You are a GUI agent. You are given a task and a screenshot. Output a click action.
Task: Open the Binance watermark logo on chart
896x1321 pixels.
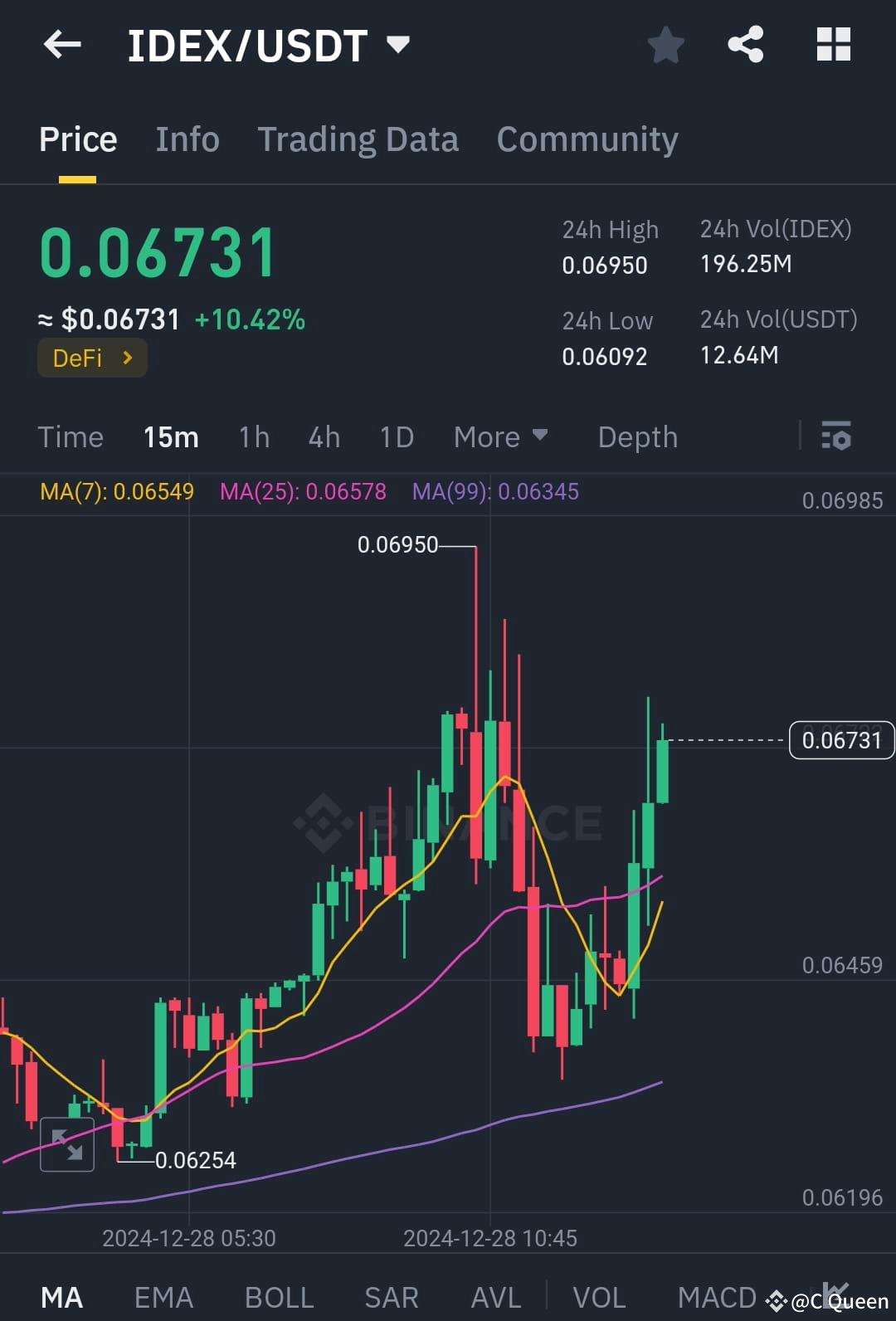coord(322,822)
